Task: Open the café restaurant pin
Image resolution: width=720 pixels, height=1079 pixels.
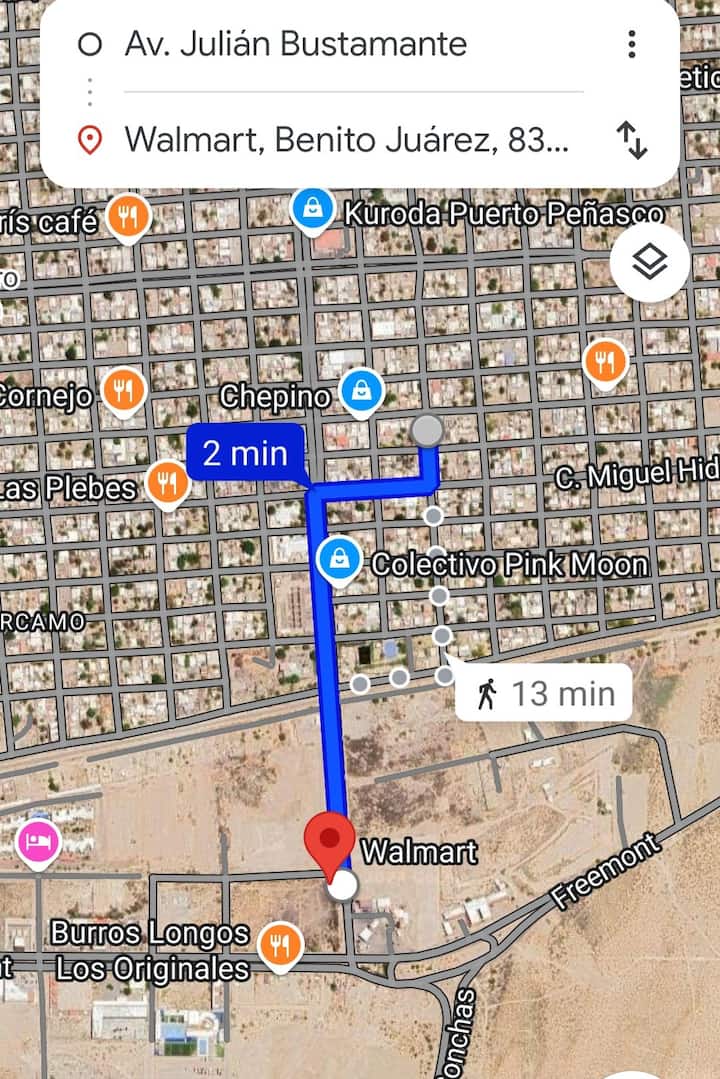Action: click(x=128, y=214)
